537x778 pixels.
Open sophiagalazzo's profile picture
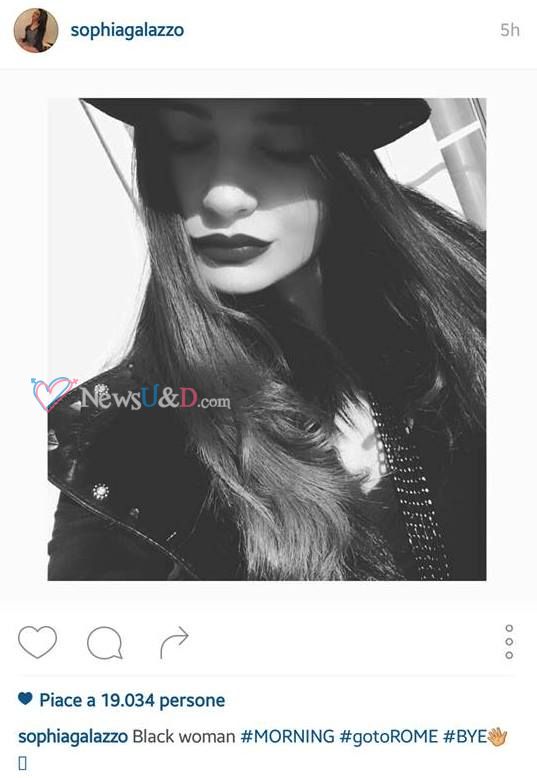(x=36, y=30)
